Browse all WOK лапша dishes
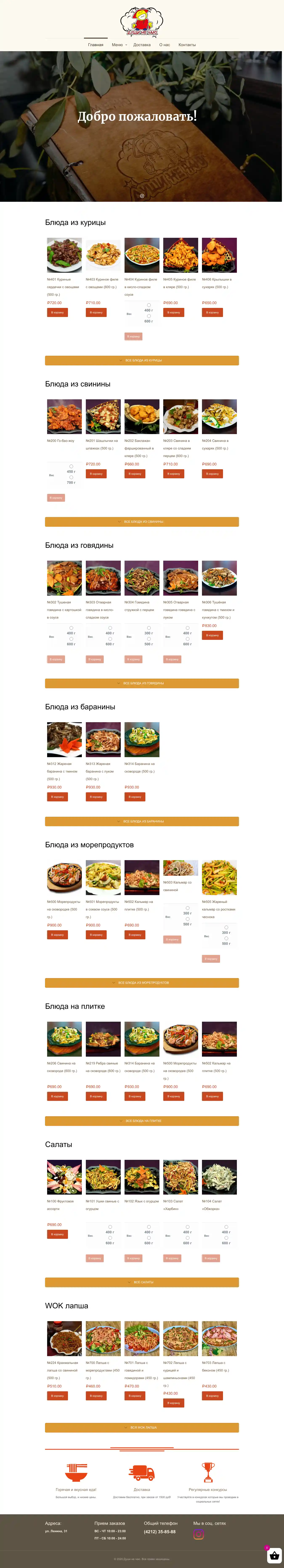Image resolution: width=284 pixels, height=1568 pixels. [x=142, y=1427]
